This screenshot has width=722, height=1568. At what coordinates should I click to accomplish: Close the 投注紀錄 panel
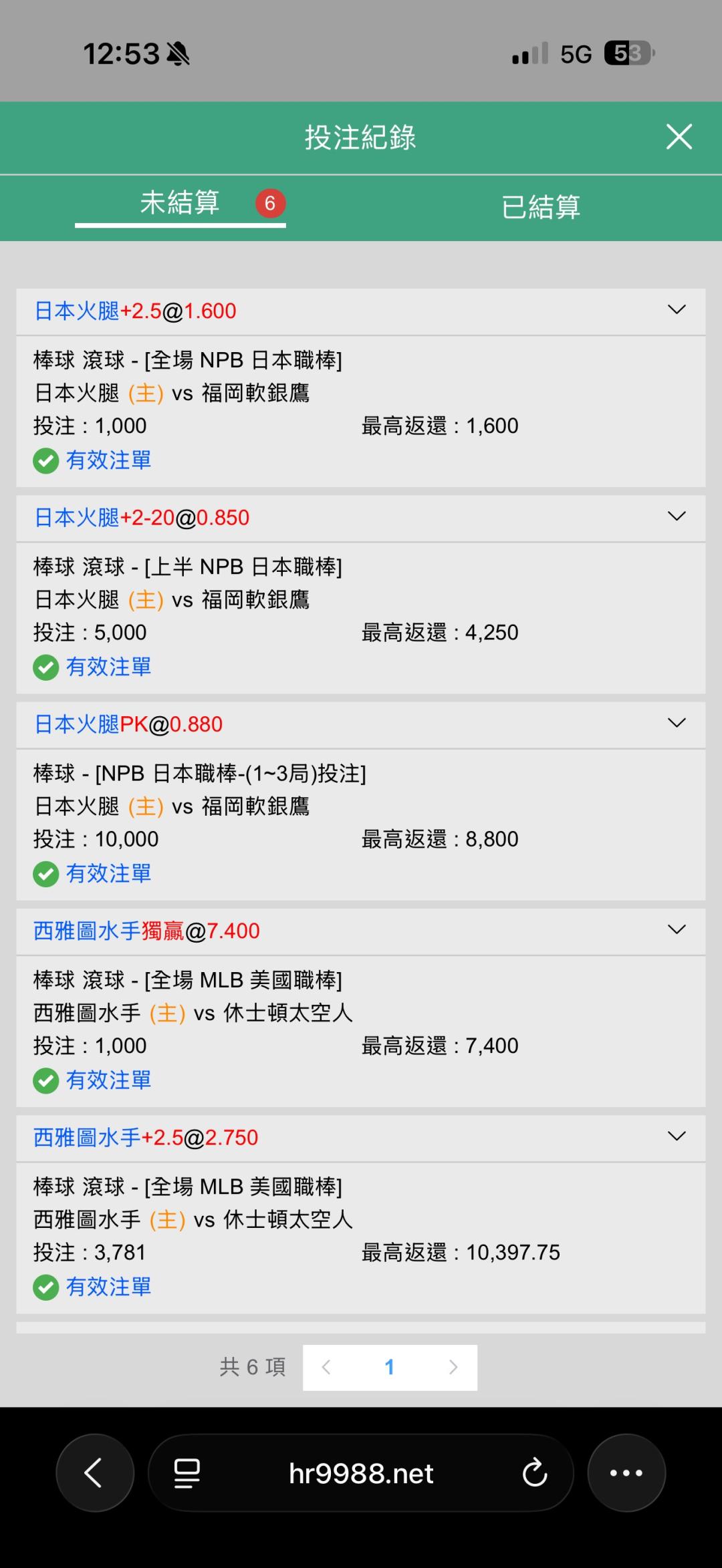(x=679, y=137)
